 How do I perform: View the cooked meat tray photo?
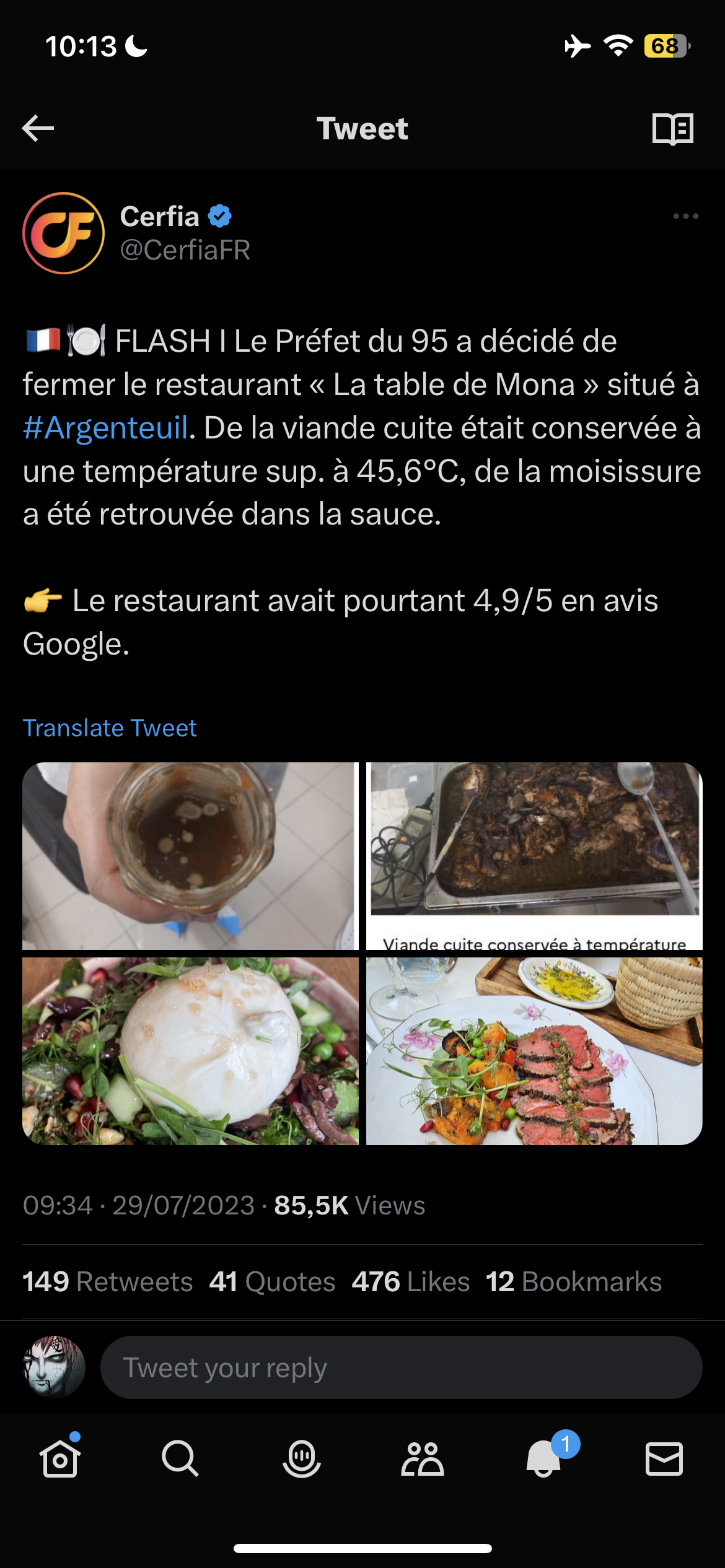pyautogui.click(x=534, y=856)
